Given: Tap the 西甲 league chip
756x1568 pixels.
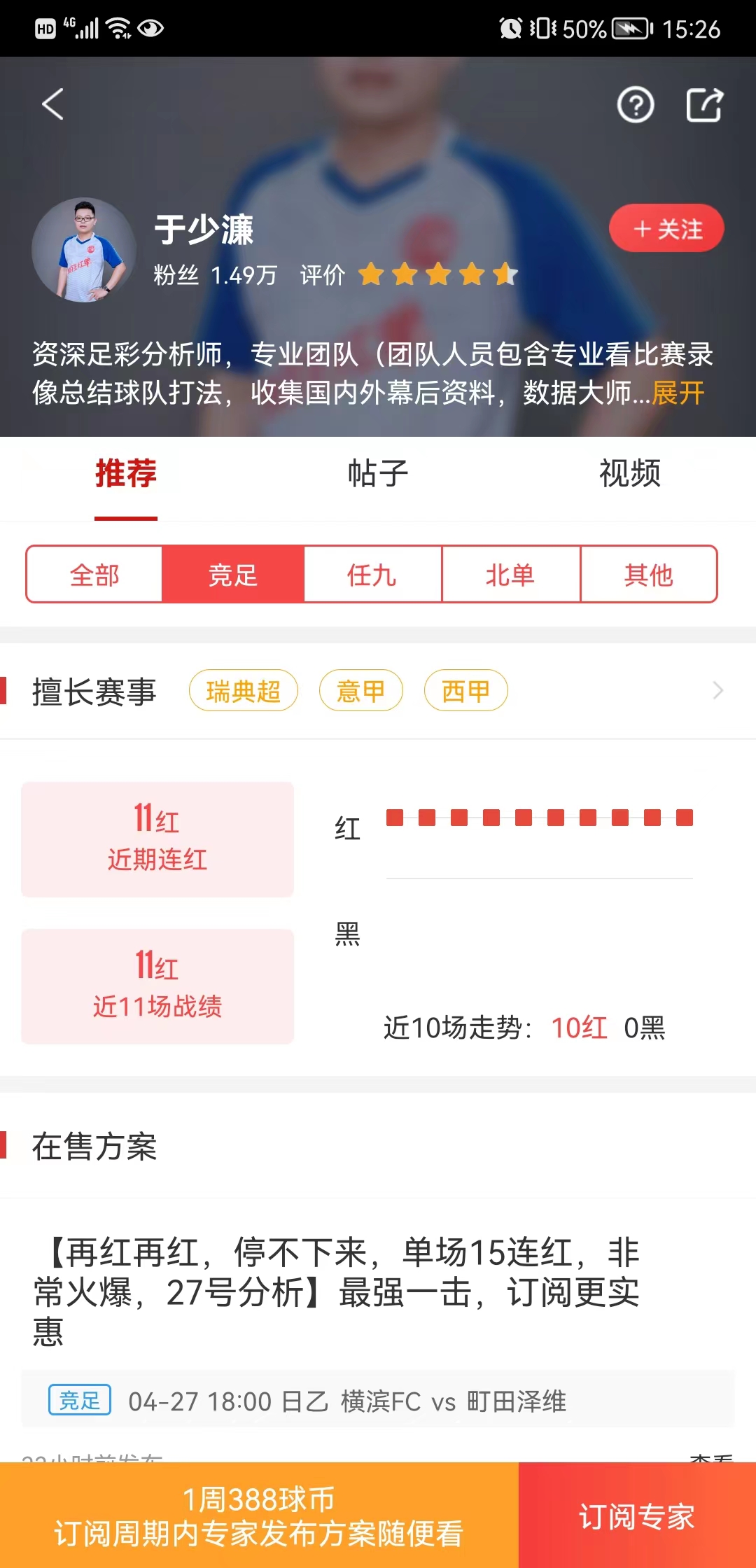Looking at the screenshot, I should click(x=465, y=691).
